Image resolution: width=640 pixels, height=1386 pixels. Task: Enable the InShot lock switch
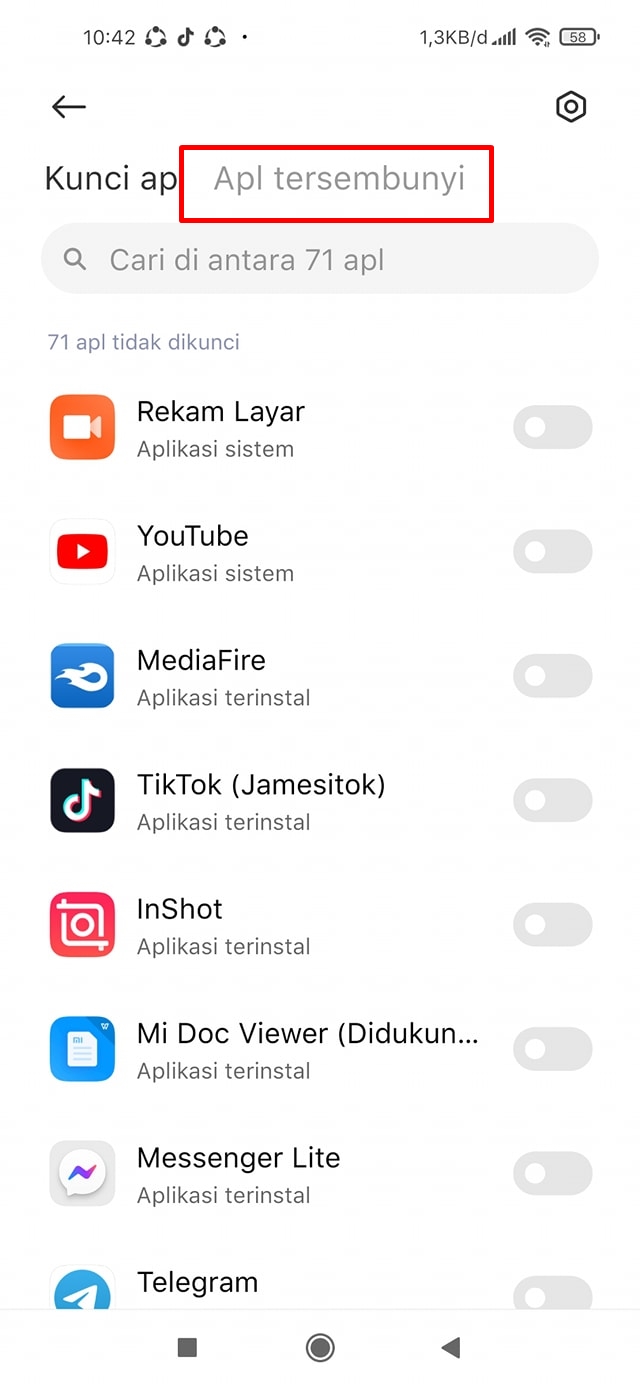click(552, 925)
